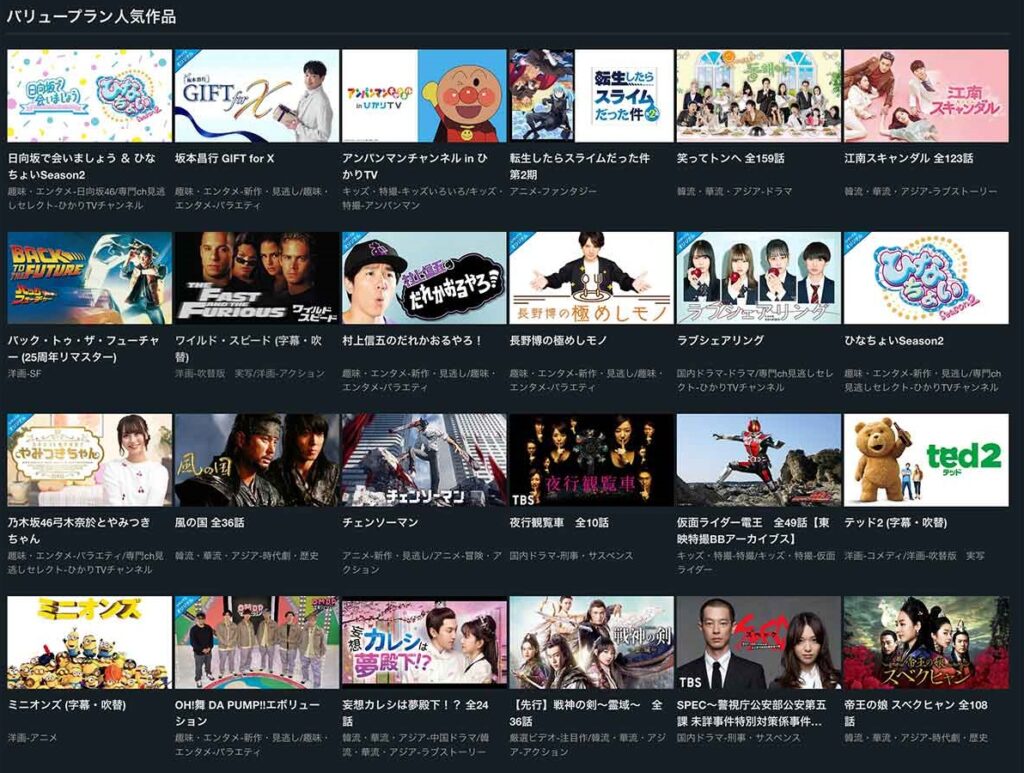Open 乃木坂46弓木奈於とやみつきちゃん
This screenshot has width=1024, height=773.
pos(89,460)
